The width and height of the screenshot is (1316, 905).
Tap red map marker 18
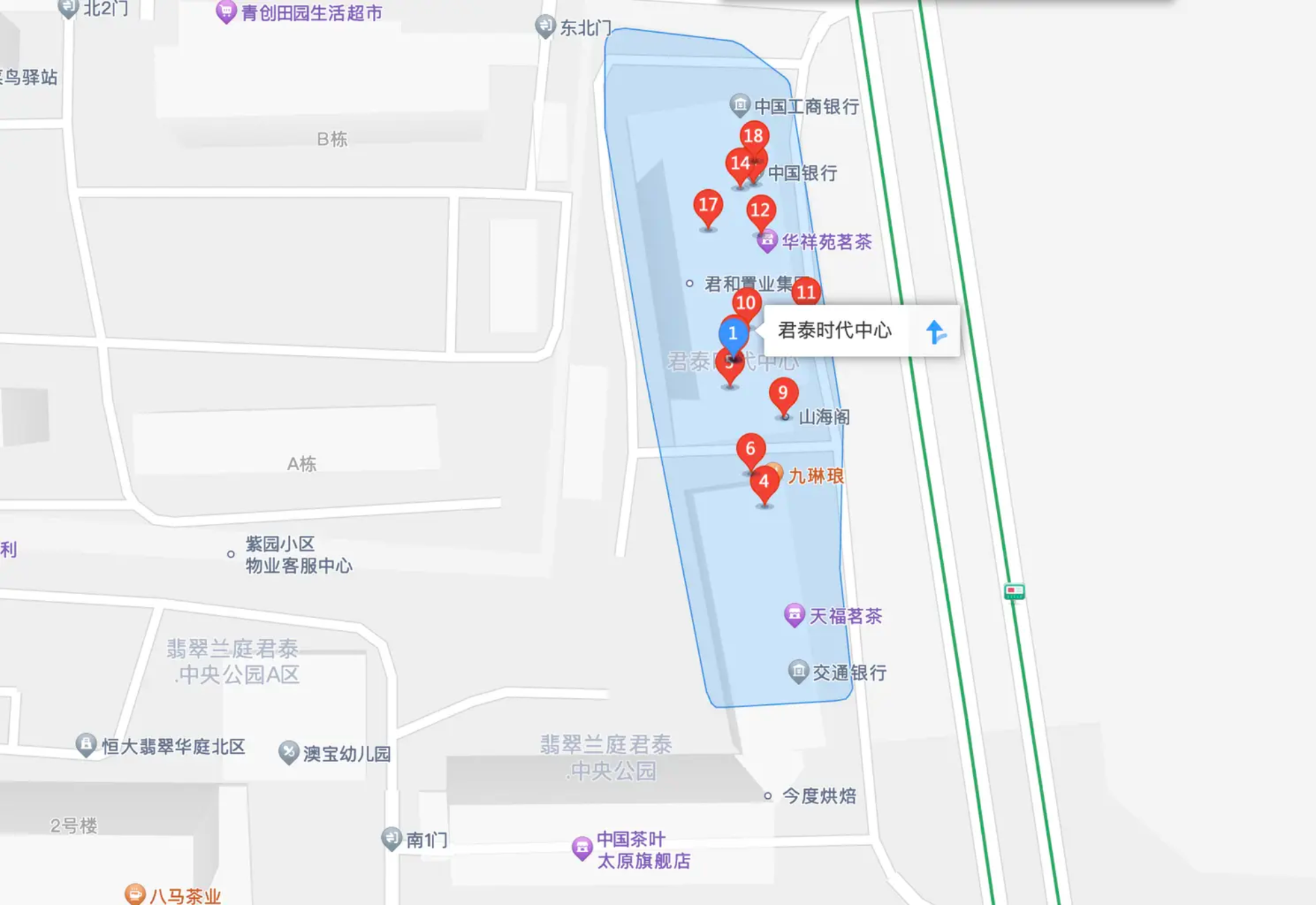pos(754,136)
